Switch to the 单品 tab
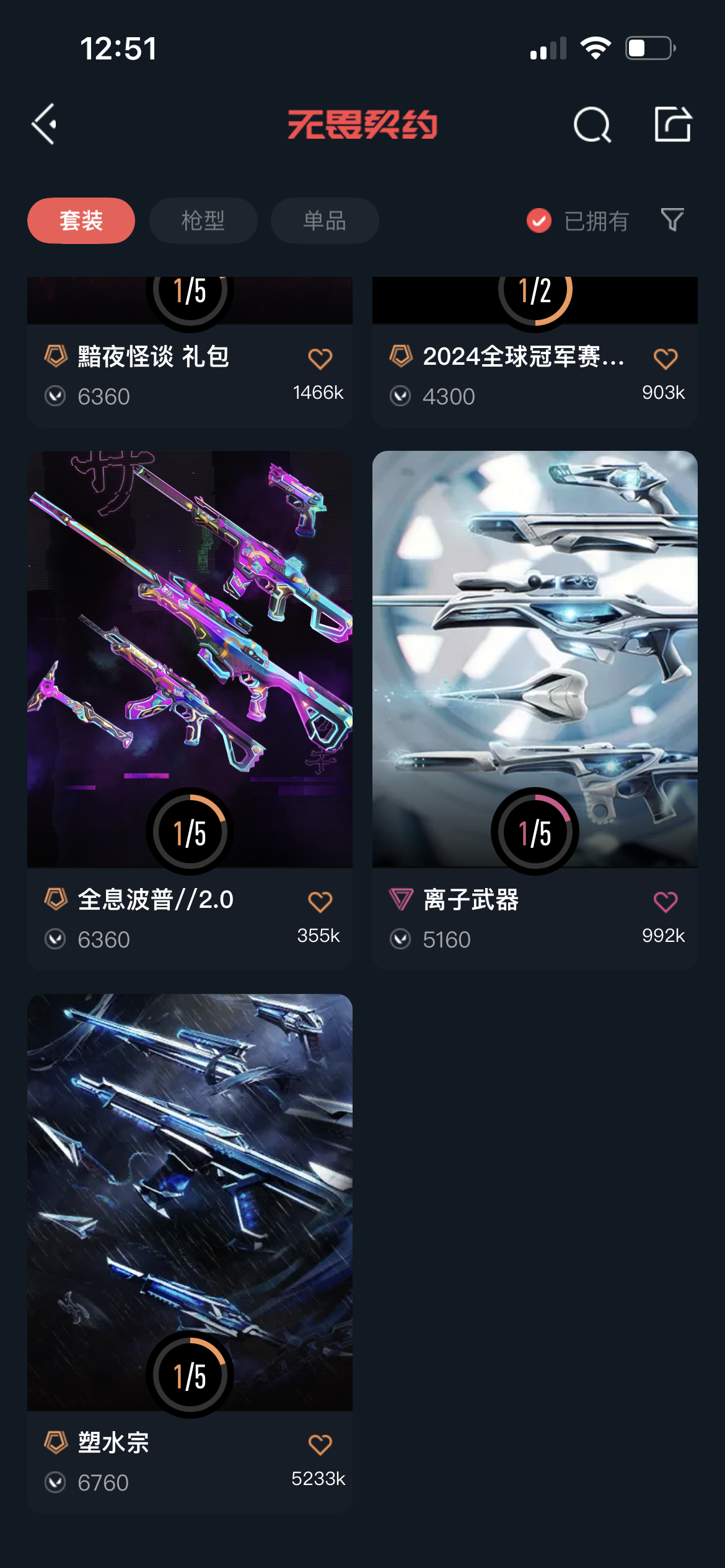The width and height of the screenshot is (725, 1568). [x=325, y=220]
